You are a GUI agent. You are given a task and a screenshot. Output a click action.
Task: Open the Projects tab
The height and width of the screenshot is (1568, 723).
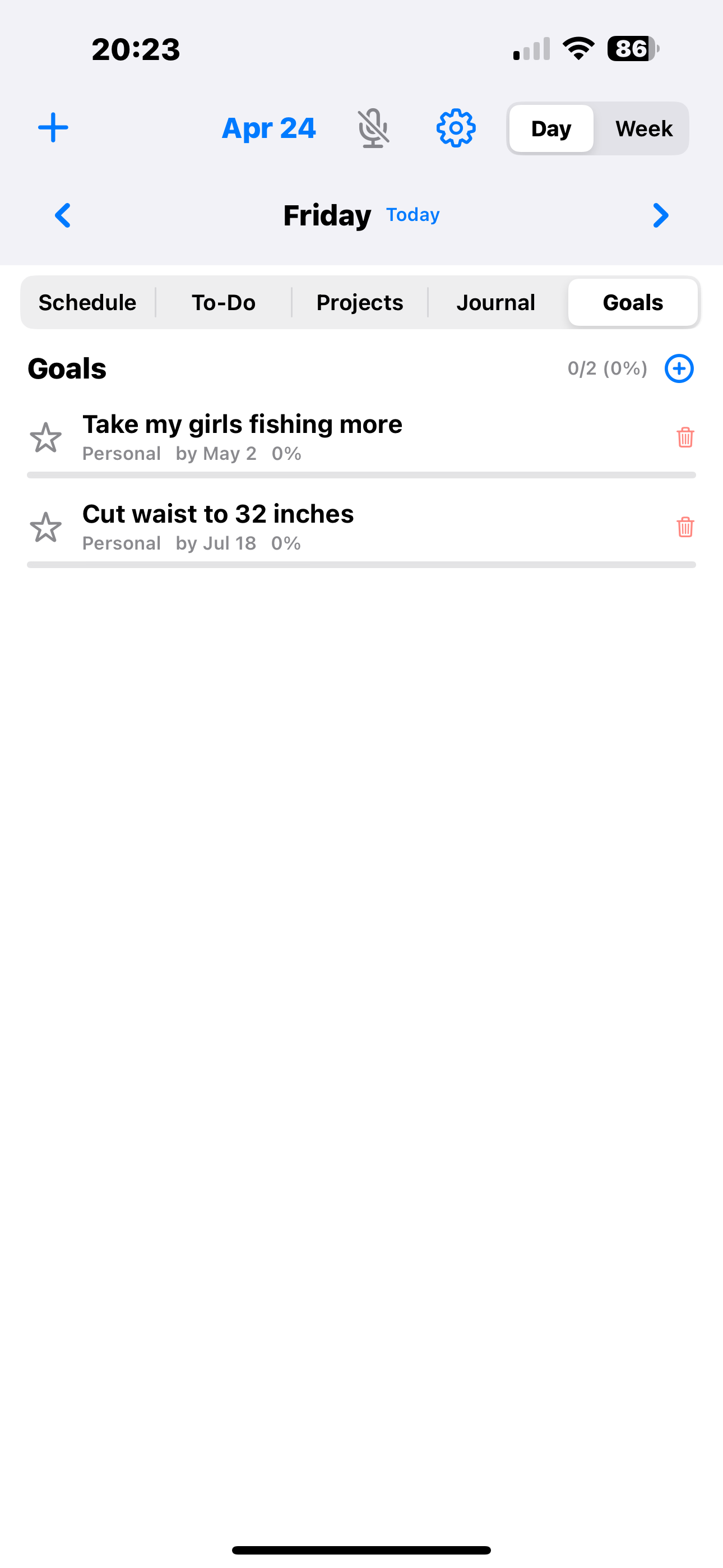359,302
